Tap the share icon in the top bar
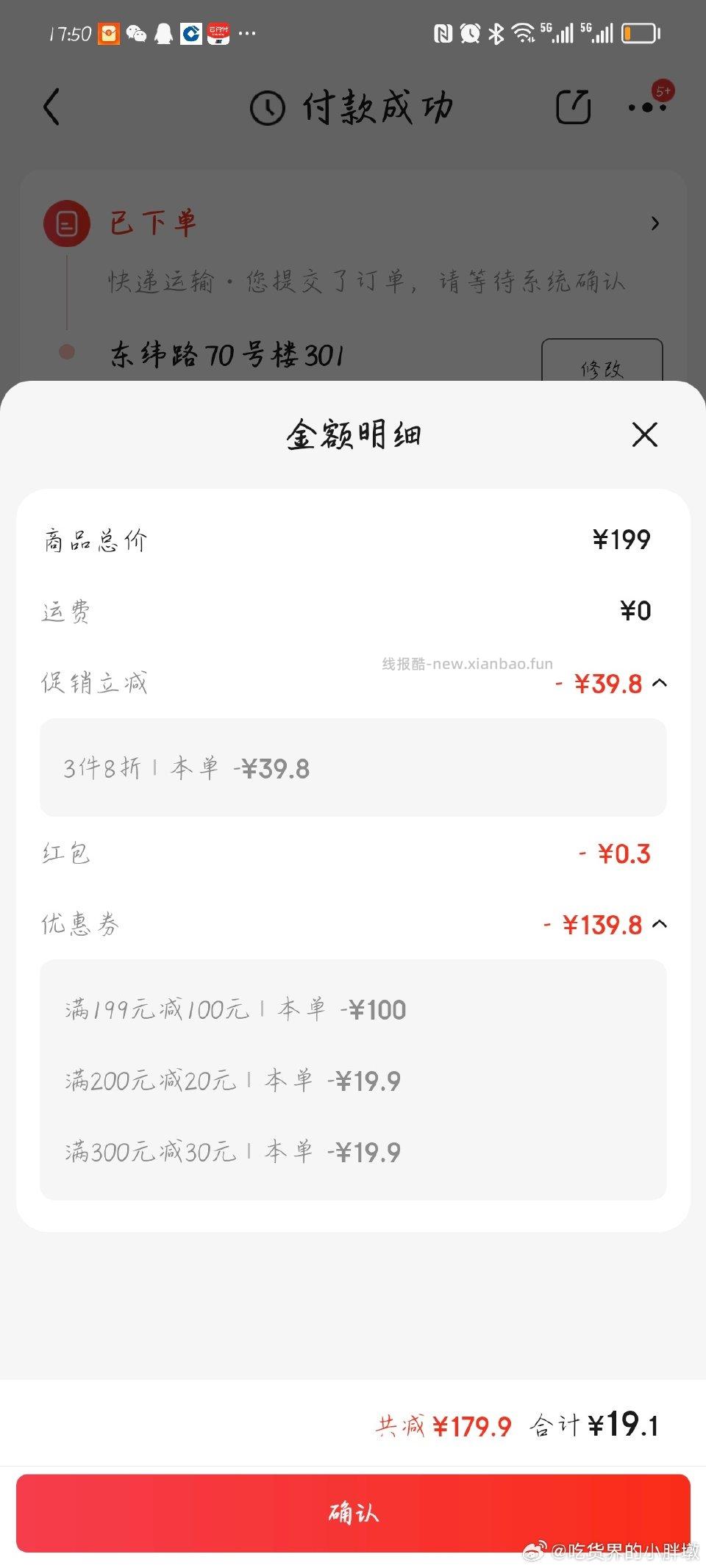The width and height of the screenshot is (706, 1568). (573, 107)
